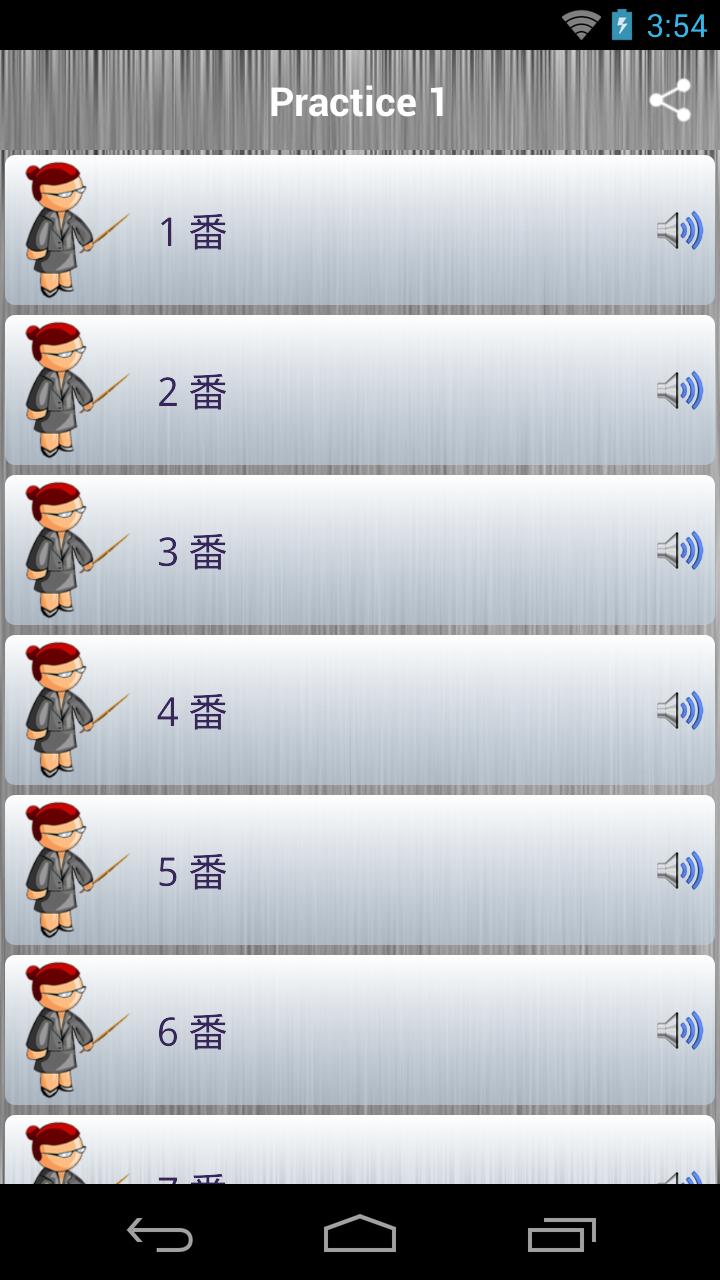
Task: Tap the teacher avatar on the 7 番 row
Action: (x=57, y=1150)
